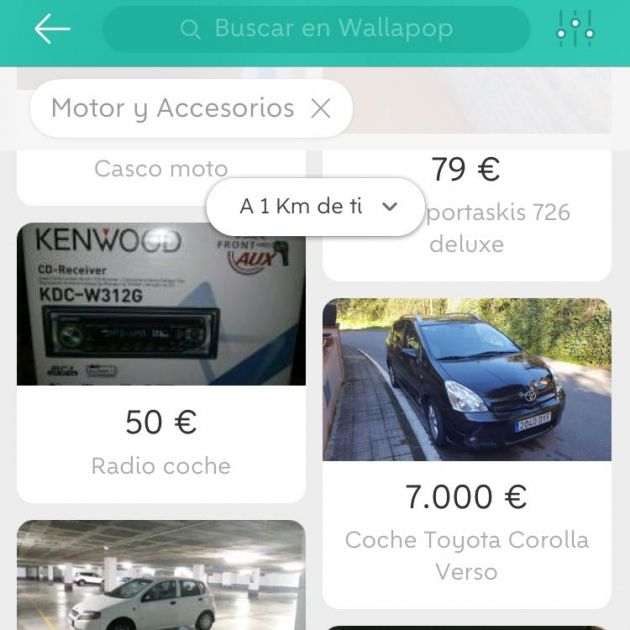This screenshot has width=630, height=630.
Task: Open the Radio coche listing for 50 €
Action: coord(161,360)
